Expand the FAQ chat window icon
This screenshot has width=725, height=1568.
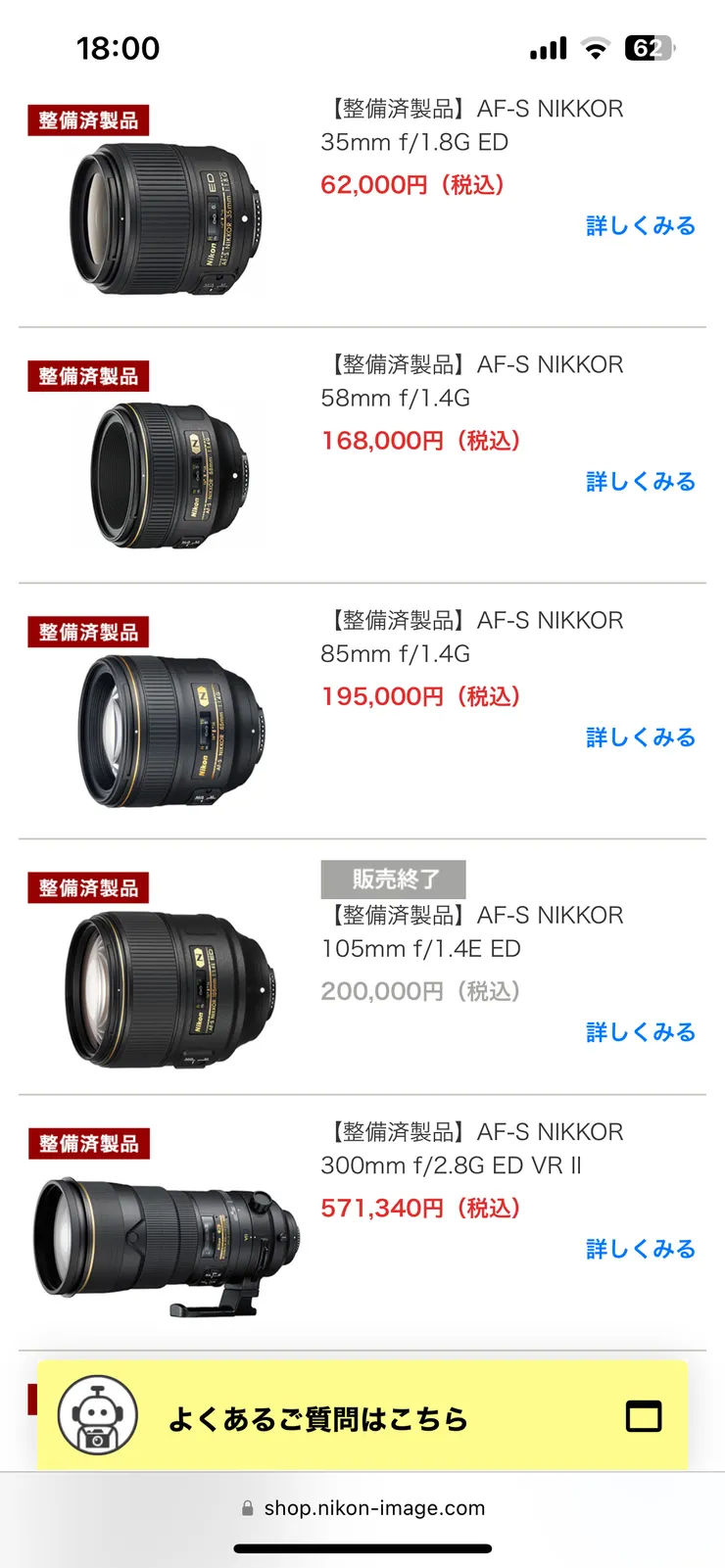click(644, 1416)
